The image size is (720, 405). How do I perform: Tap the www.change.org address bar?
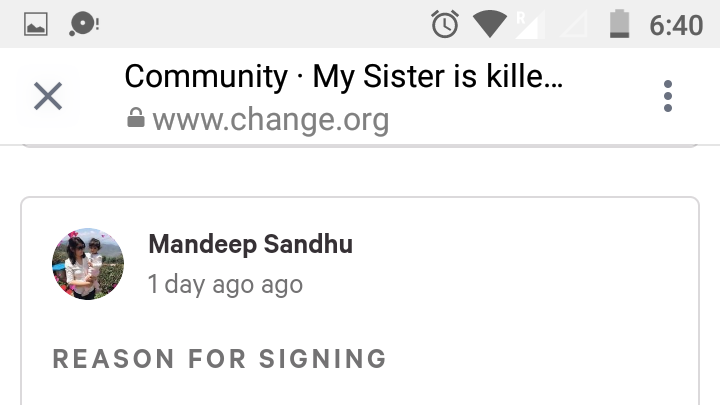pos(270,121)
